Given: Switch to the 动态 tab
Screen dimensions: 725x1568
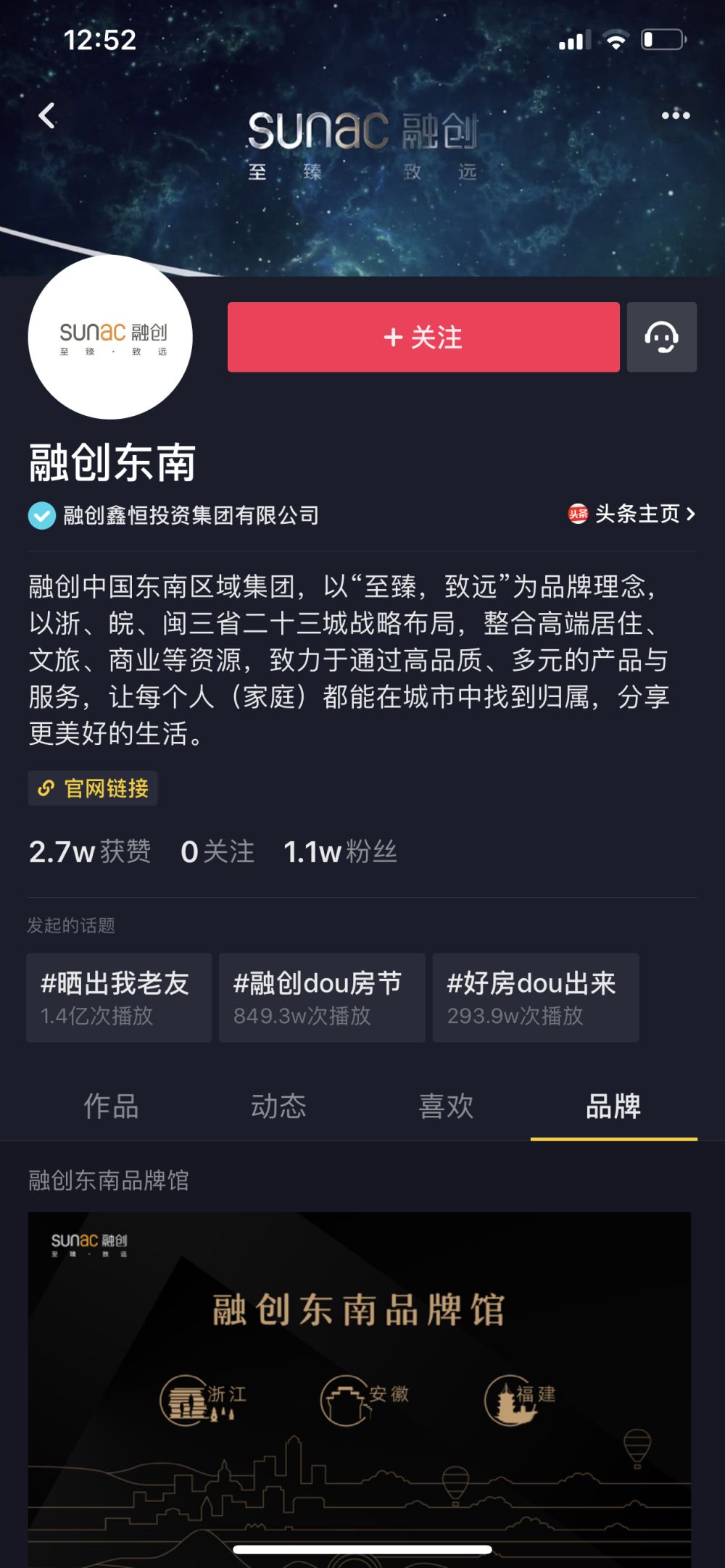Looking at the screenshot, I should point(278,1106).
